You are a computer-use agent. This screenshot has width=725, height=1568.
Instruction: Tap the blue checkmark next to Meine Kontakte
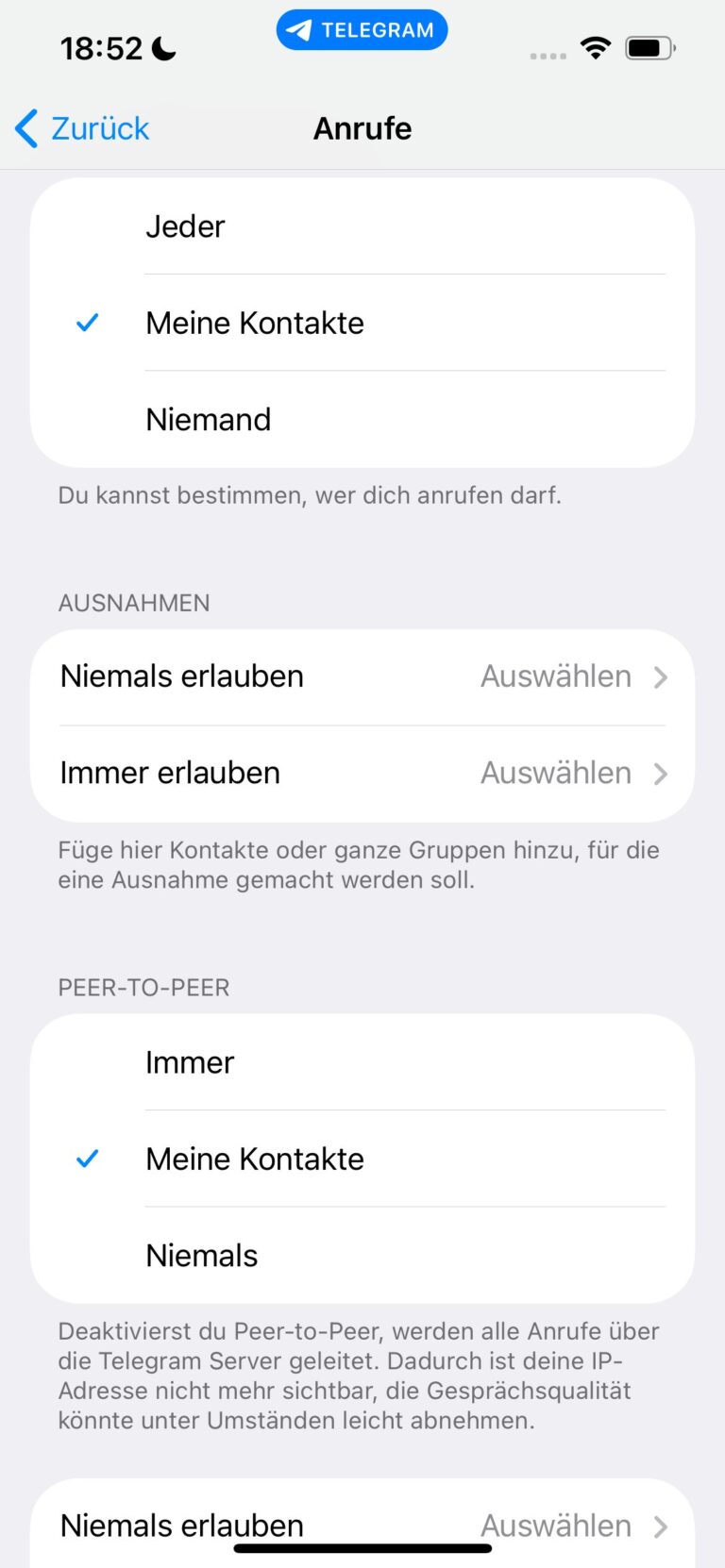coord(87,323)
